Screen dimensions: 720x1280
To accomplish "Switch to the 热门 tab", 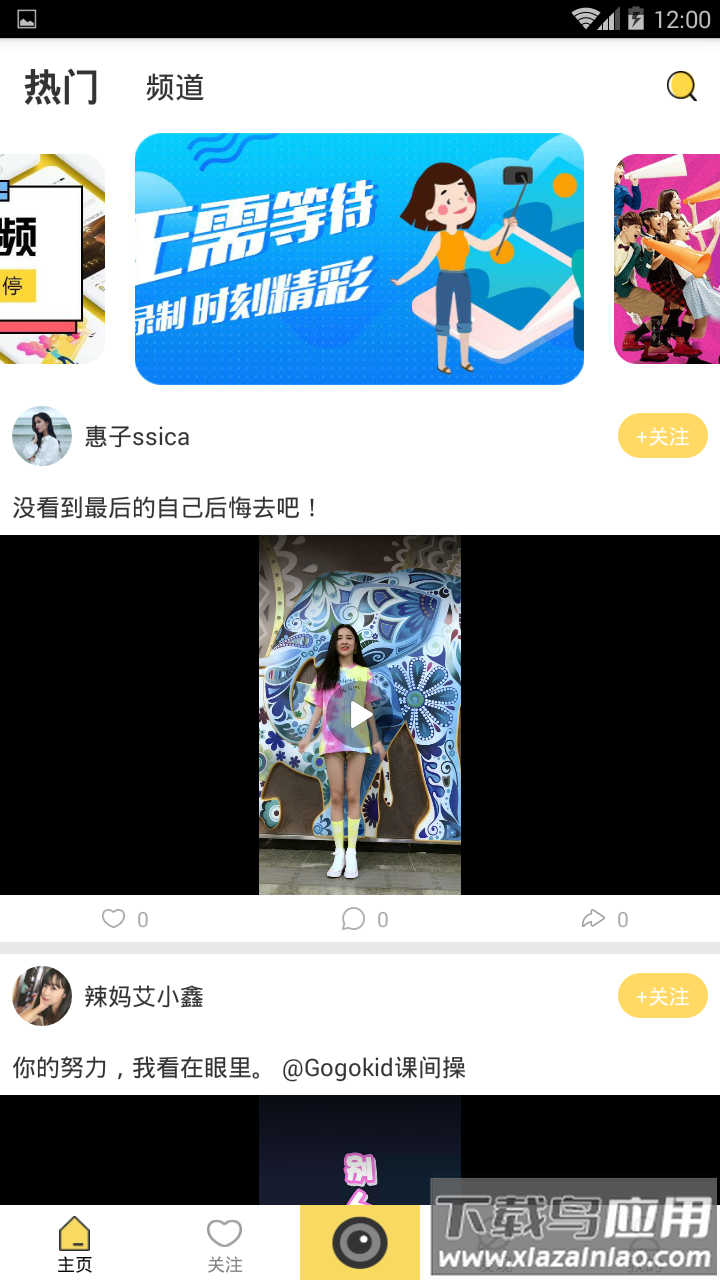I will coord(61,87).
